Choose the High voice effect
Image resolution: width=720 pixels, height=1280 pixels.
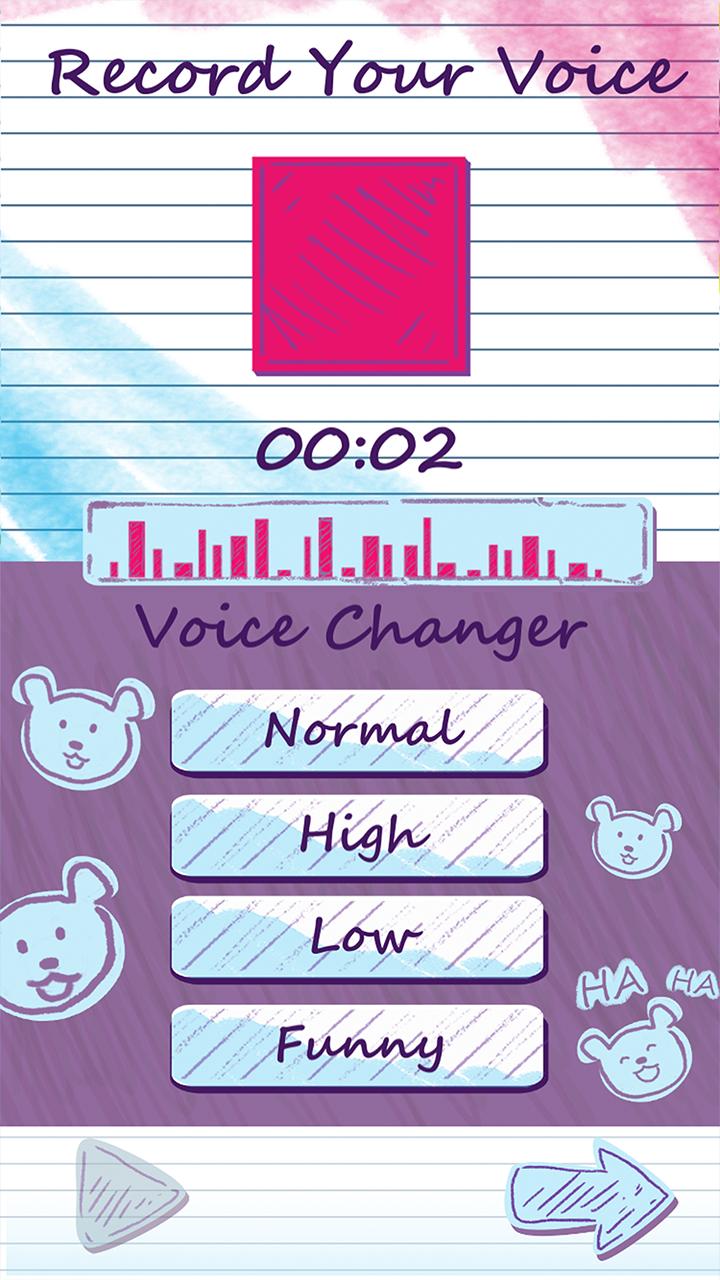point(358,836)
